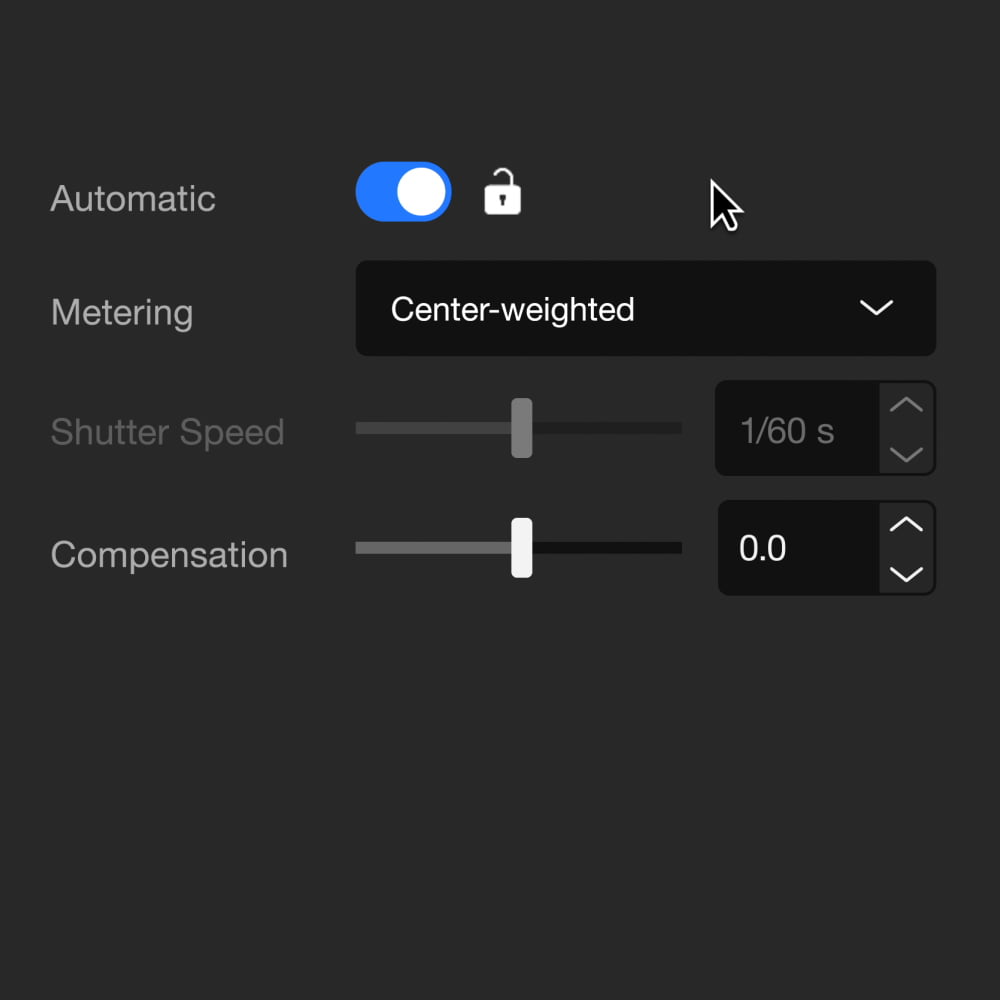Turn off the Automatic exposure switch
Screen dimensions: 1000x1000
pos(404,192)
